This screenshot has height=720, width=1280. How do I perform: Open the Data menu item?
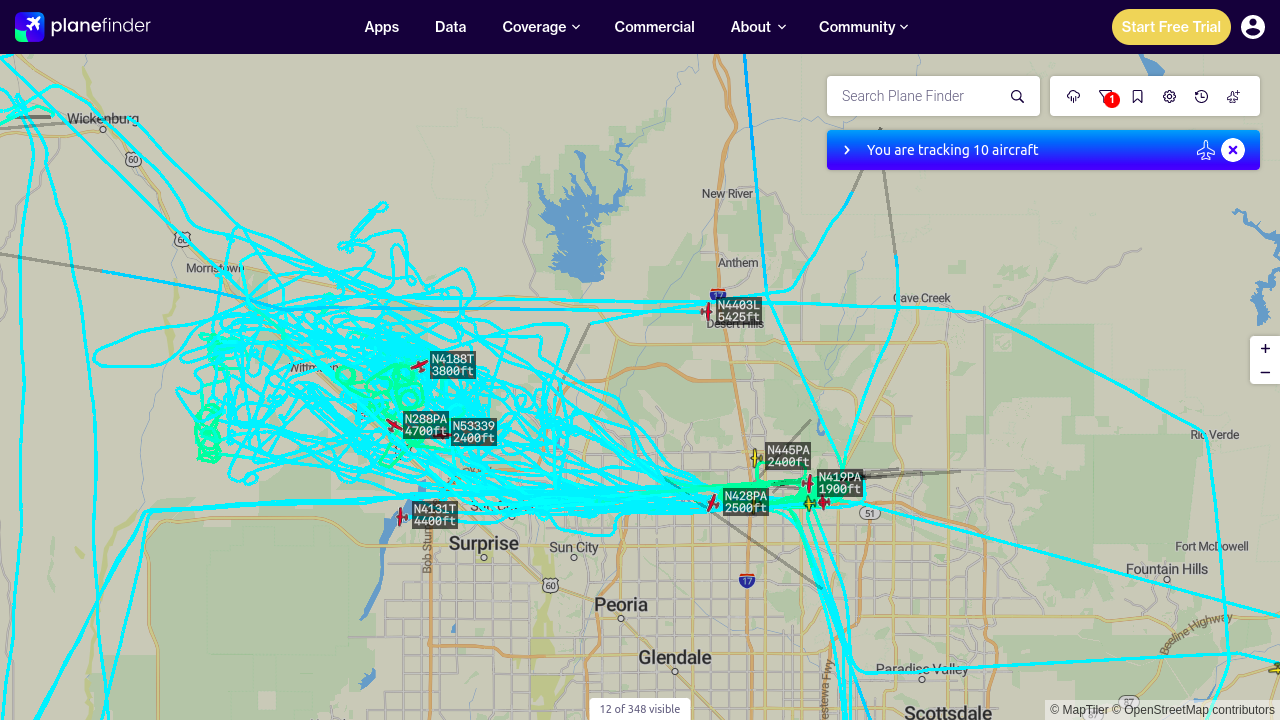pyautogui.click(x=451, y=27)
